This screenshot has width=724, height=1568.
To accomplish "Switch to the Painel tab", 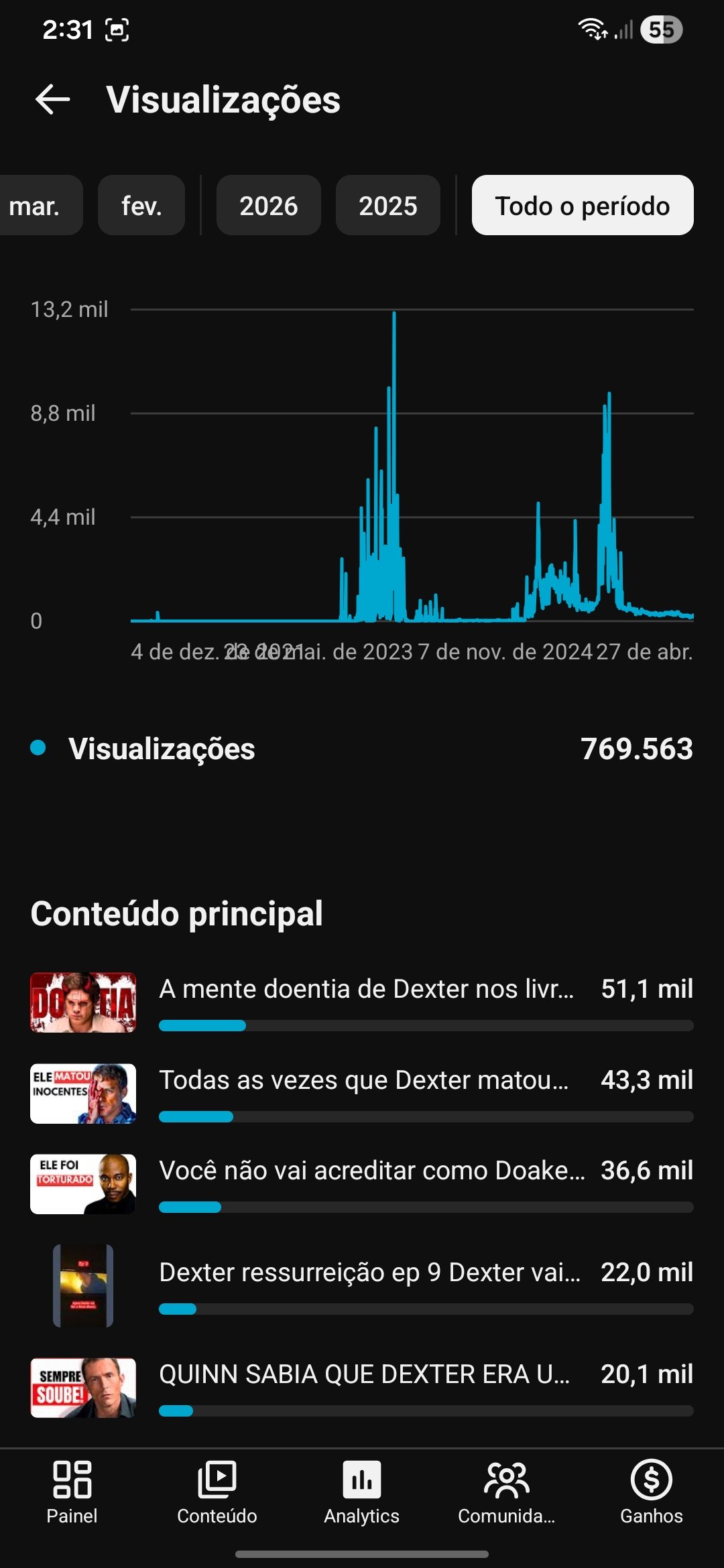I will point(72,1492).
